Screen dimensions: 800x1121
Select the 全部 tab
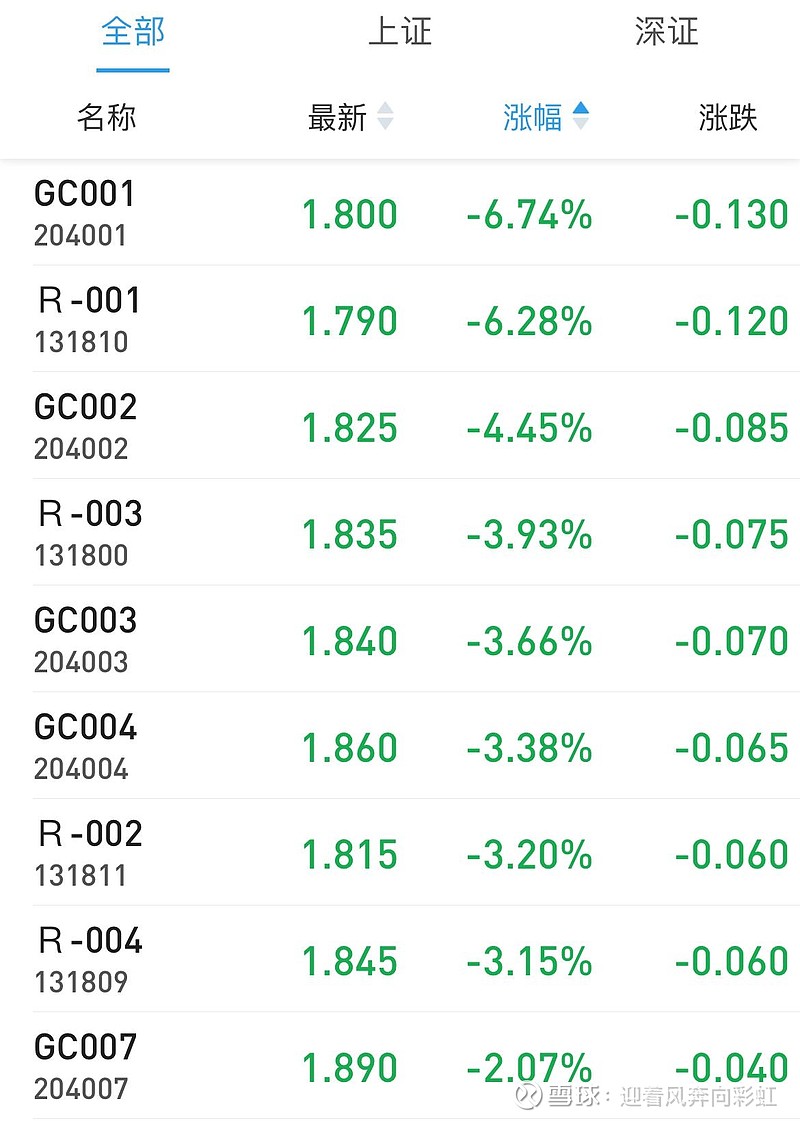(x=133, y=32)
